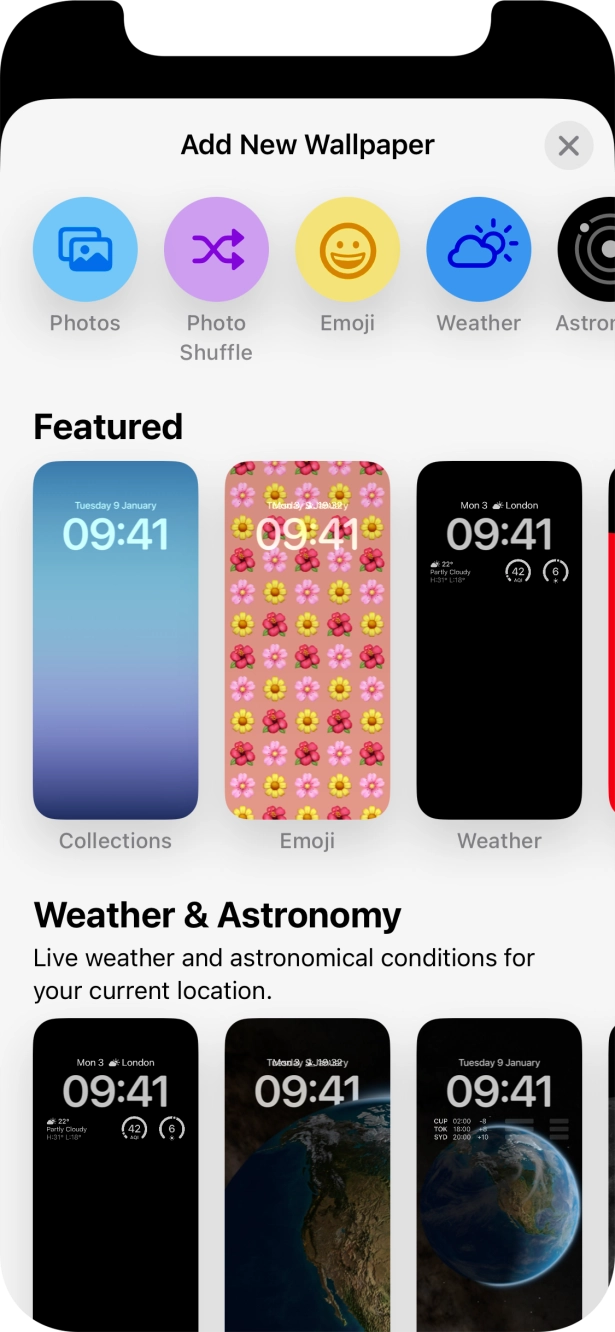Choose Photo Shuffle wallpaper type

216,249
